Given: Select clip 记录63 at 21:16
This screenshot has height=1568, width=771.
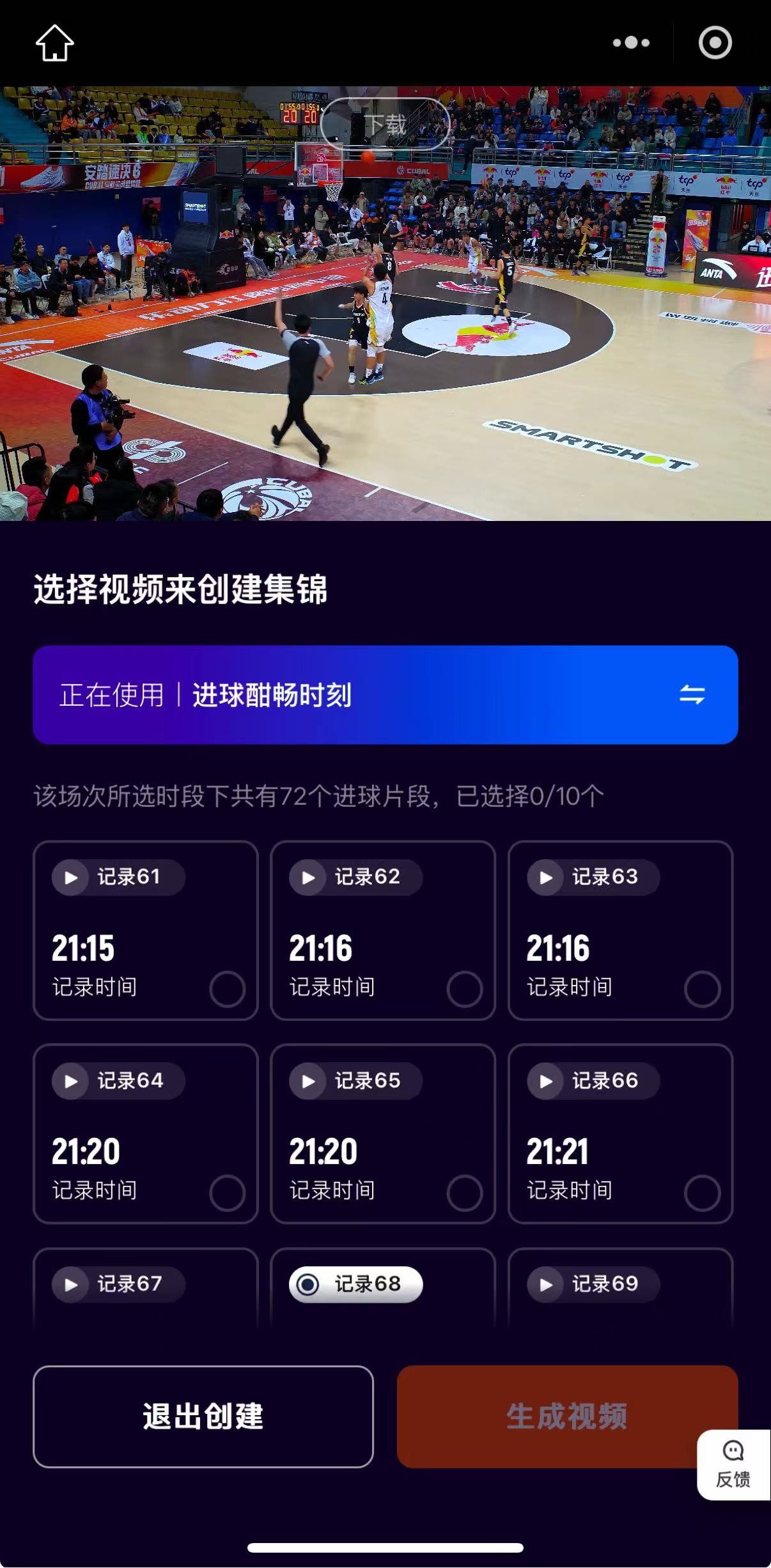Looking at the screenshot, I should 701,989.
